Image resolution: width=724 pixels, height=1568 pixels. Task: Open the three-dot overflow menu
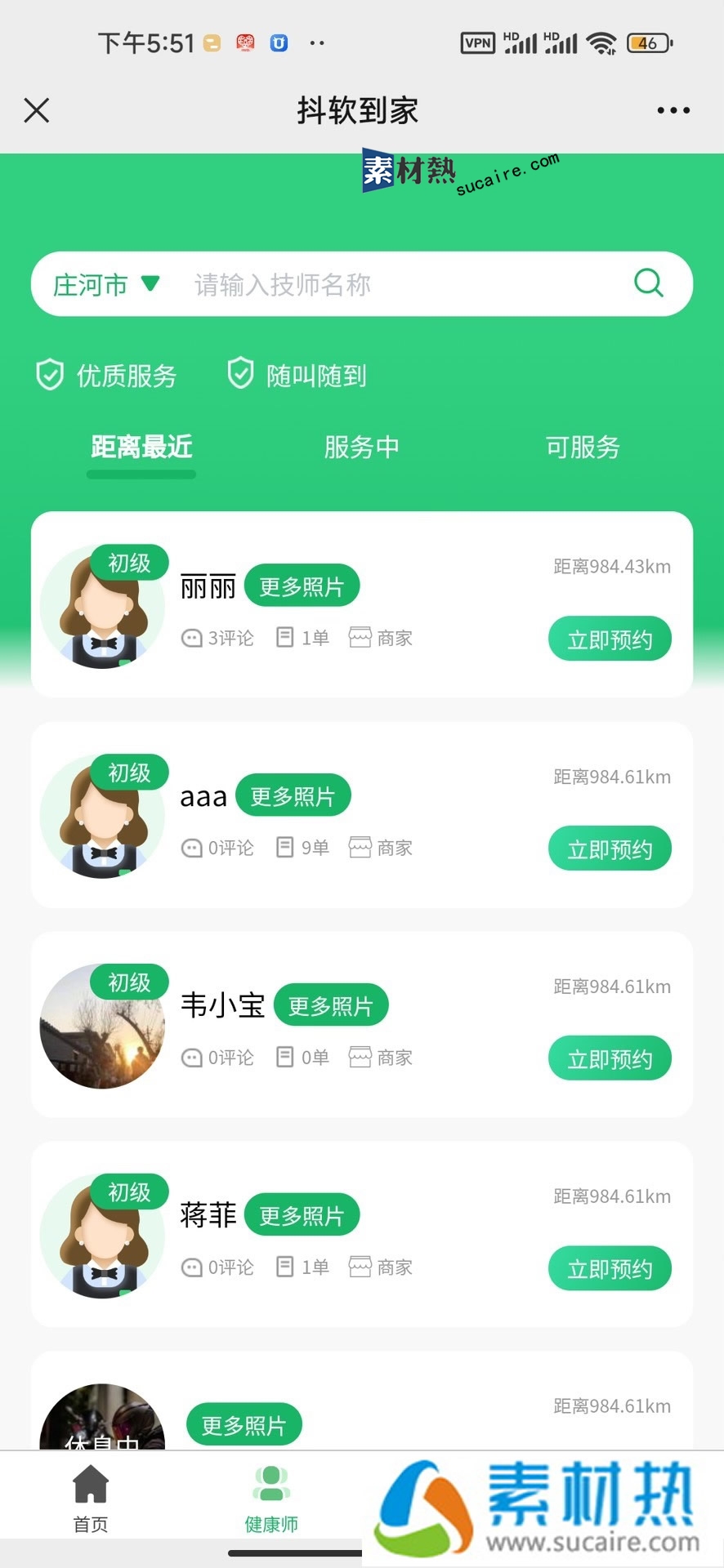[673, 110]
